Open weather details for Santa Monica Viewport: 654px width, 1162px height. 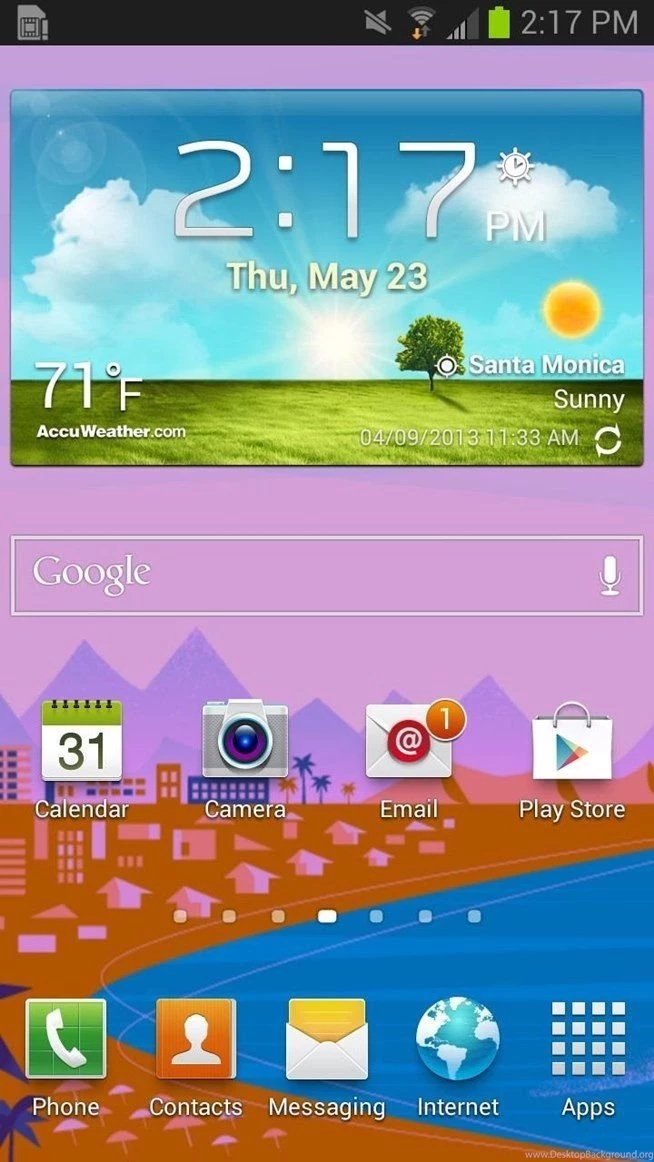[546, 365]
